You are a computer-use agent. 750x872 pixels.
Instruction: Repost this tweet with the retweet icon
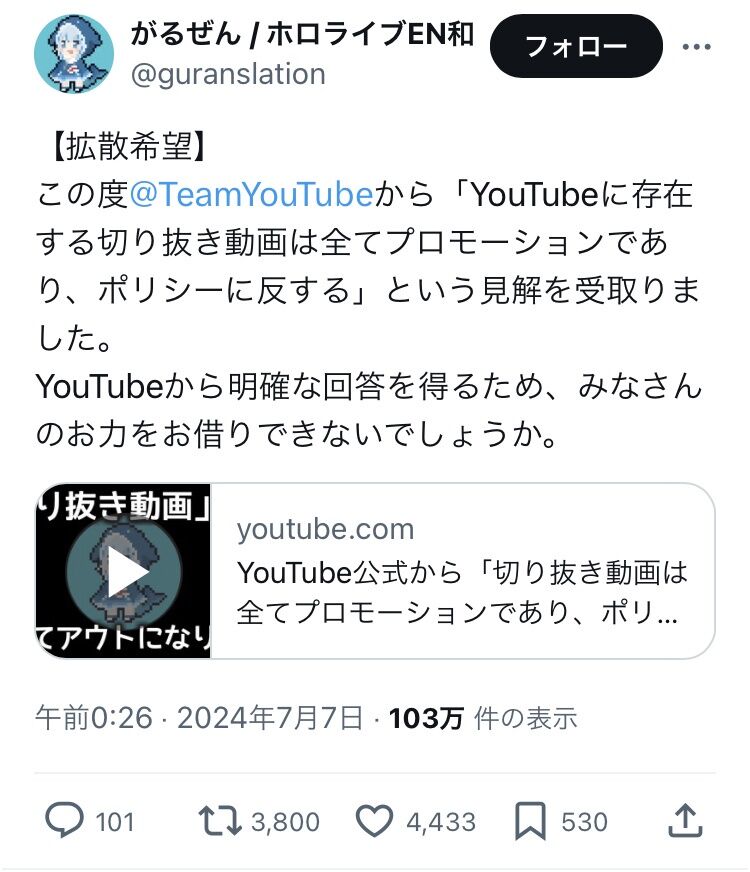pyautogui.click(x=220, y=821)
